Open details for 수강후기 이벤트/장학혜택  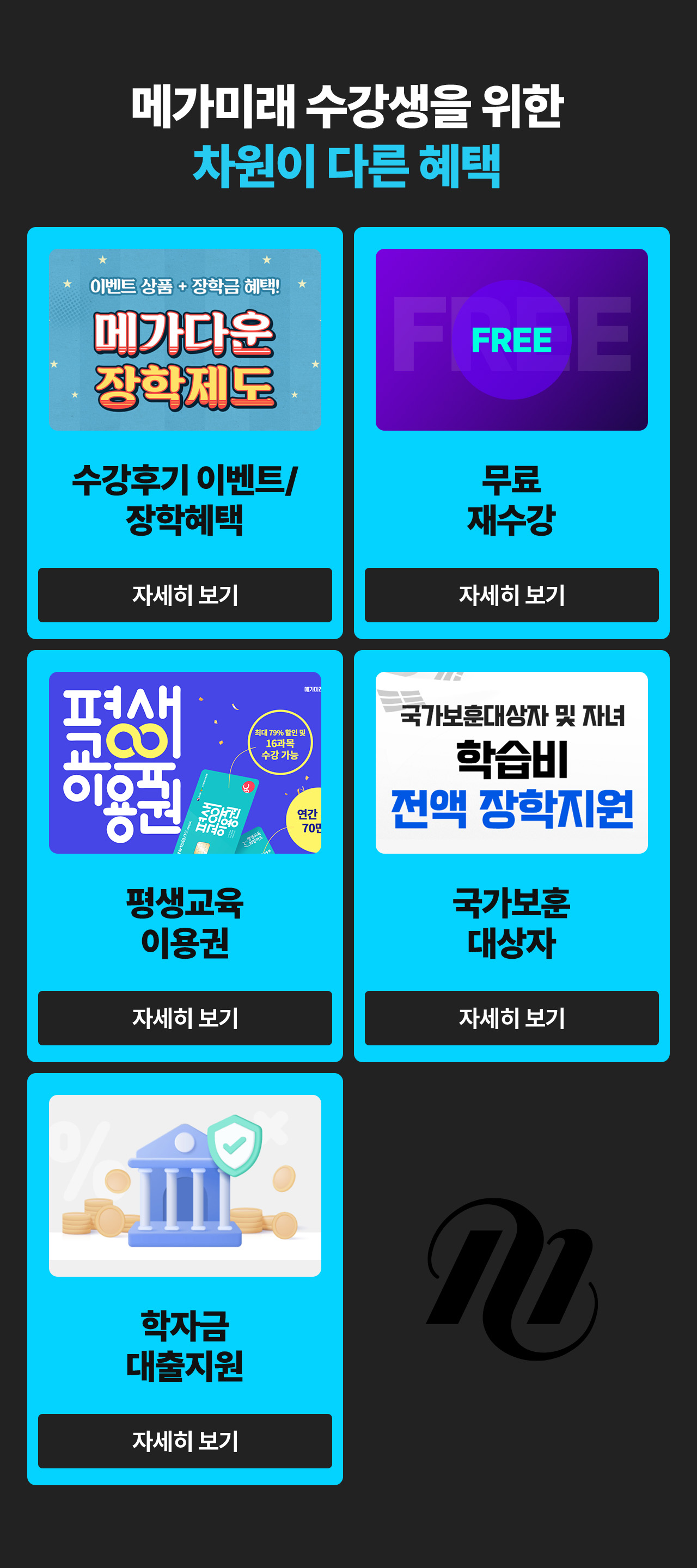click(x=185, y=595)
